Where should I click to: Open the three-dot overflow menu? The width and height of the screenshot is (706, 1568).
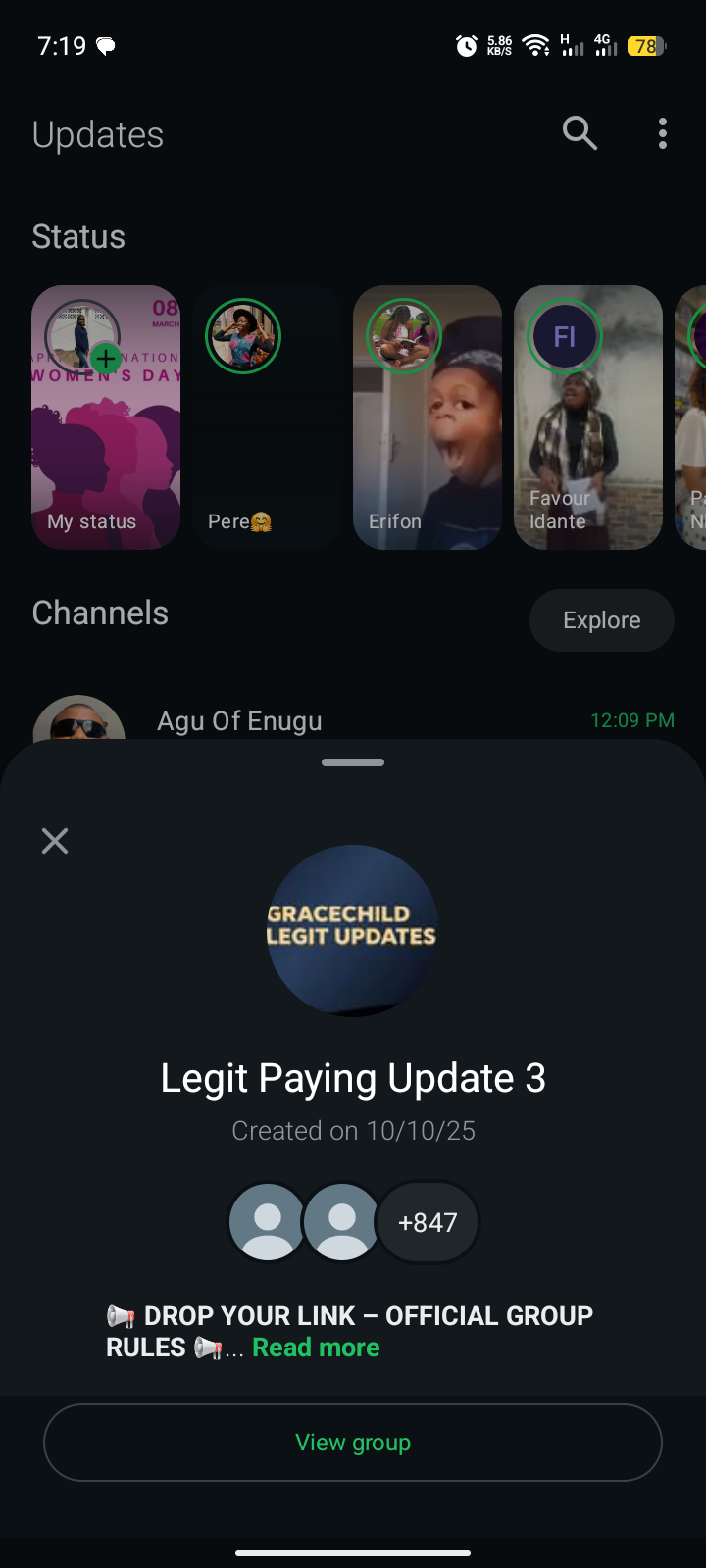pyautogui.click(x=663, y=133)
